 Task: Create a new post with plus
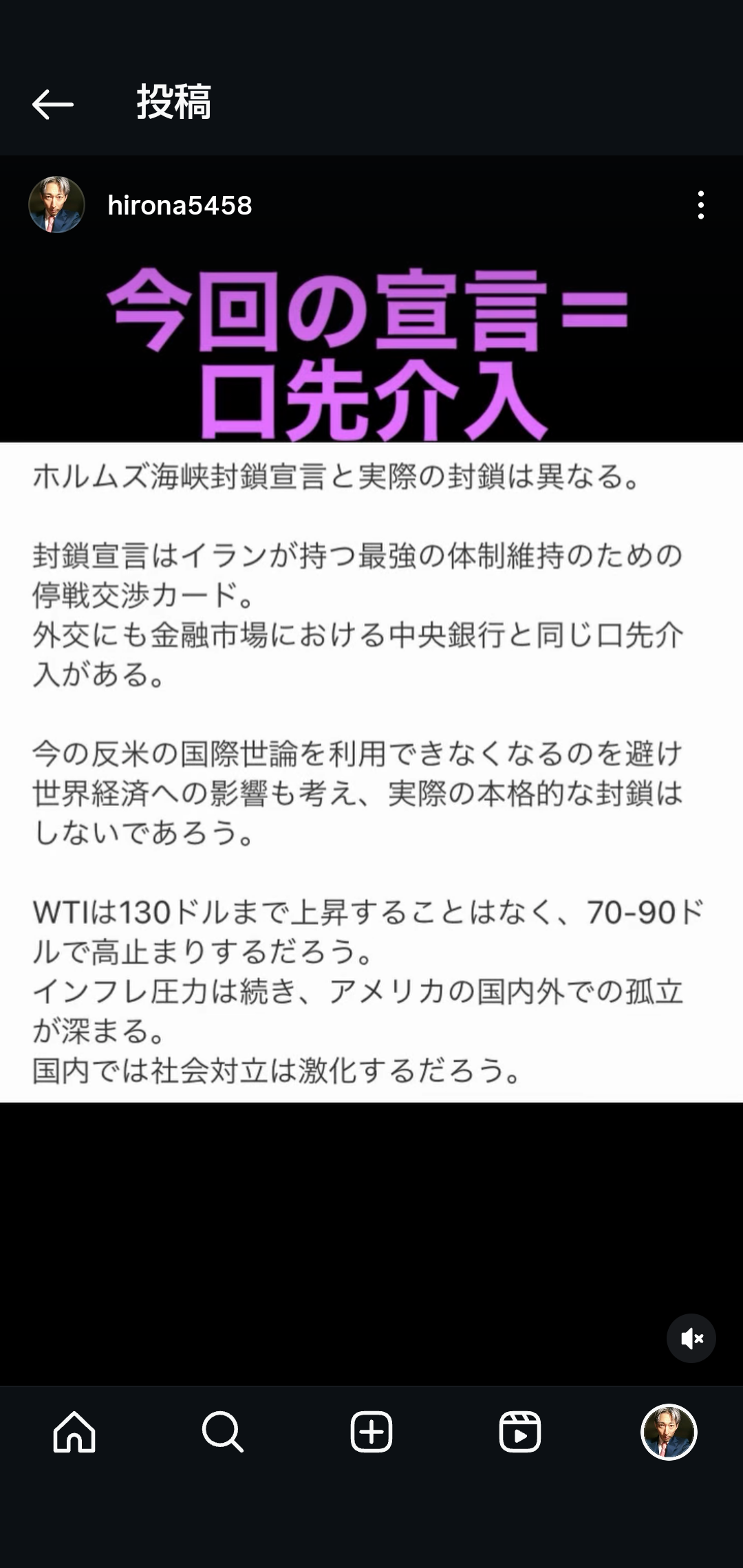[x=371, y=1432]
